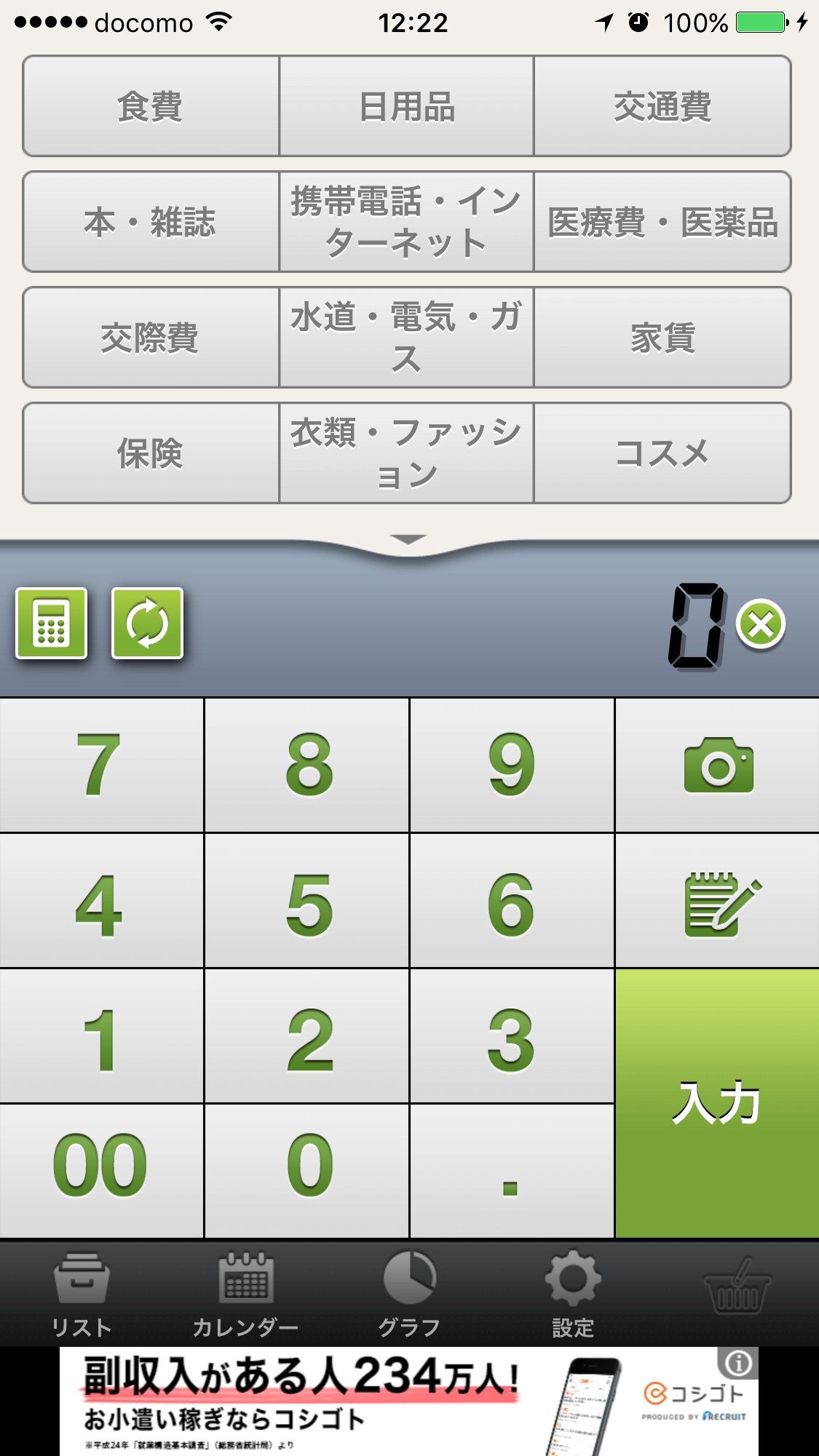Image resolution: width=819 pixels, height=1456 pixels.
Task: Collapse the category panel arrow
Action: pos(408,539)
